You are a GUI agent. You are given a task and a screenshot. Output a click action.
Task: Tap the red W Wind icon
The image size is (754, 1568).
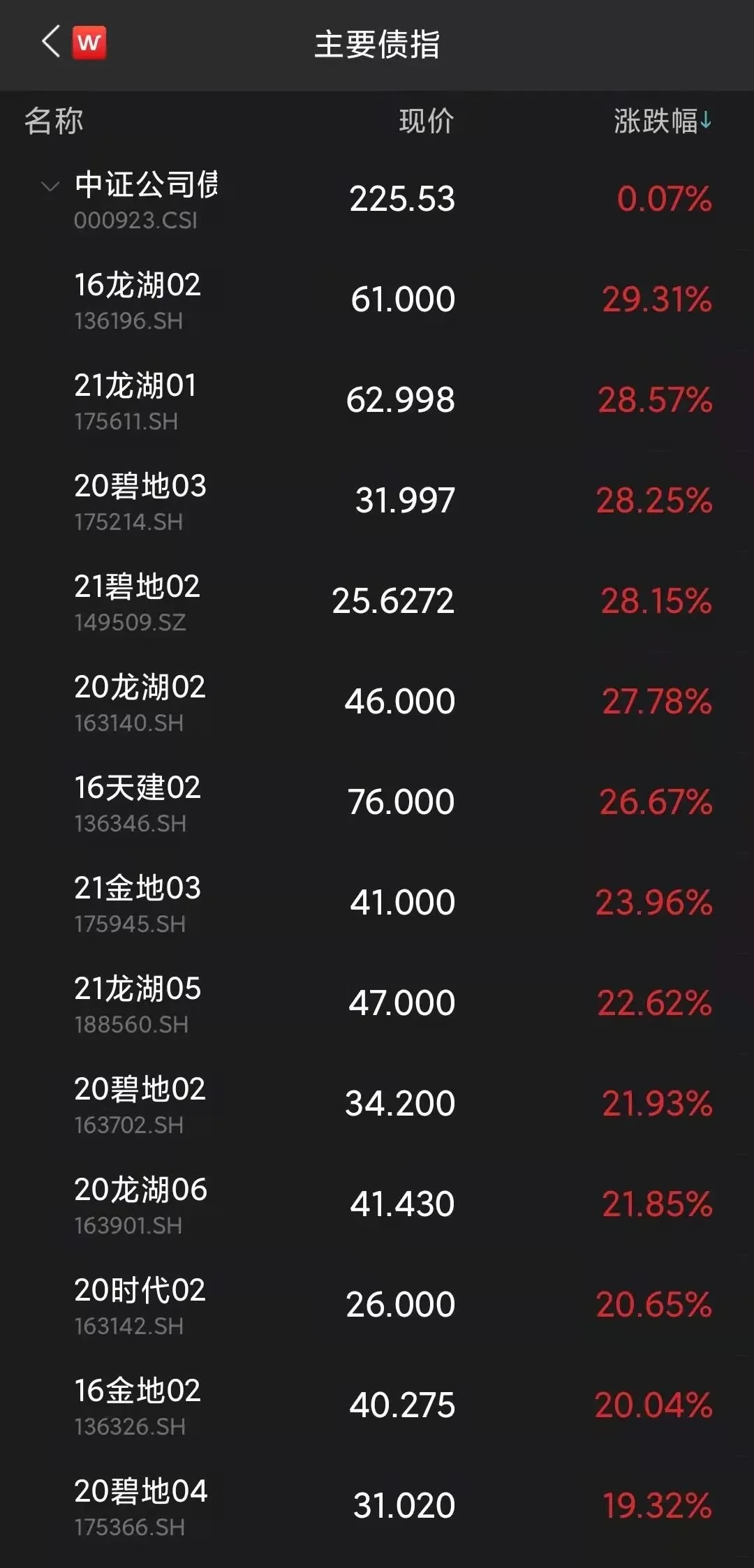coord(89,43)
